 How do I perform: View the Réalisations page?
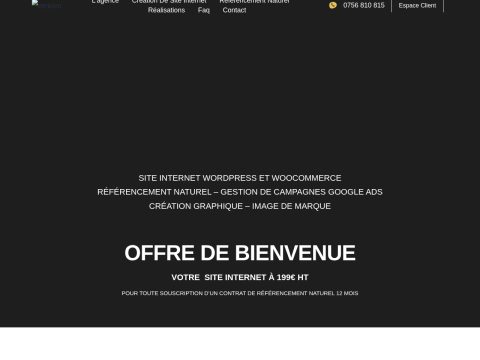click(166, 10)
